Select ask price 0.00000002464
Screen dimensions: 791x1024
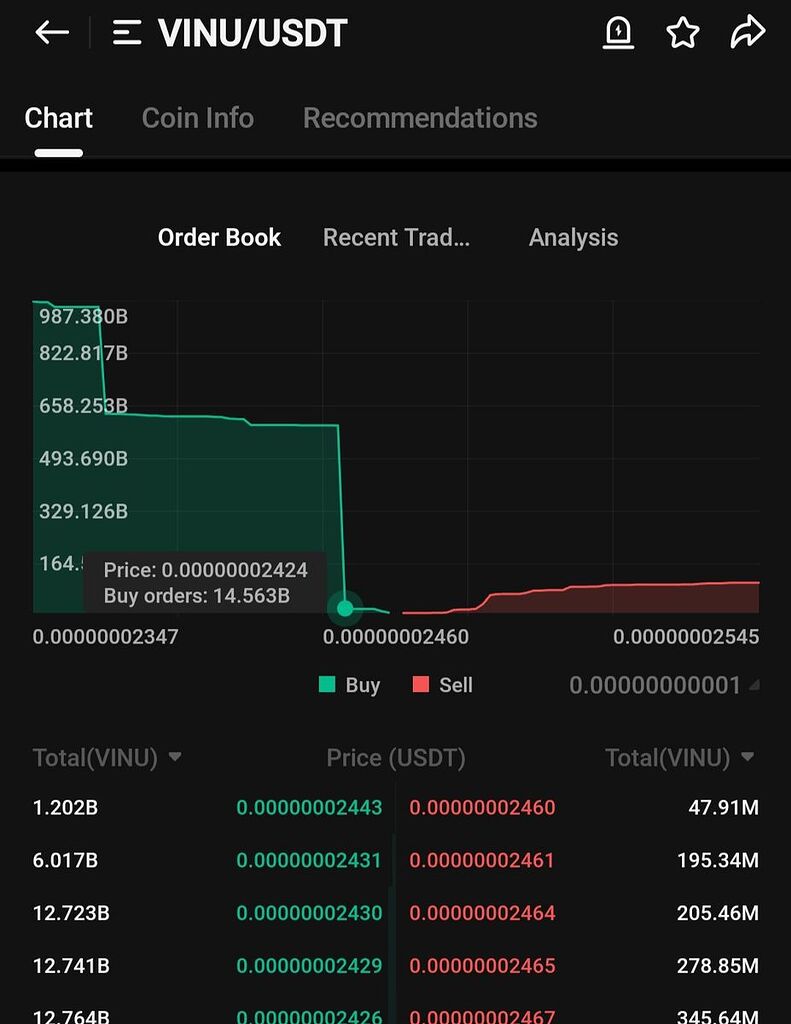point(482,914)
